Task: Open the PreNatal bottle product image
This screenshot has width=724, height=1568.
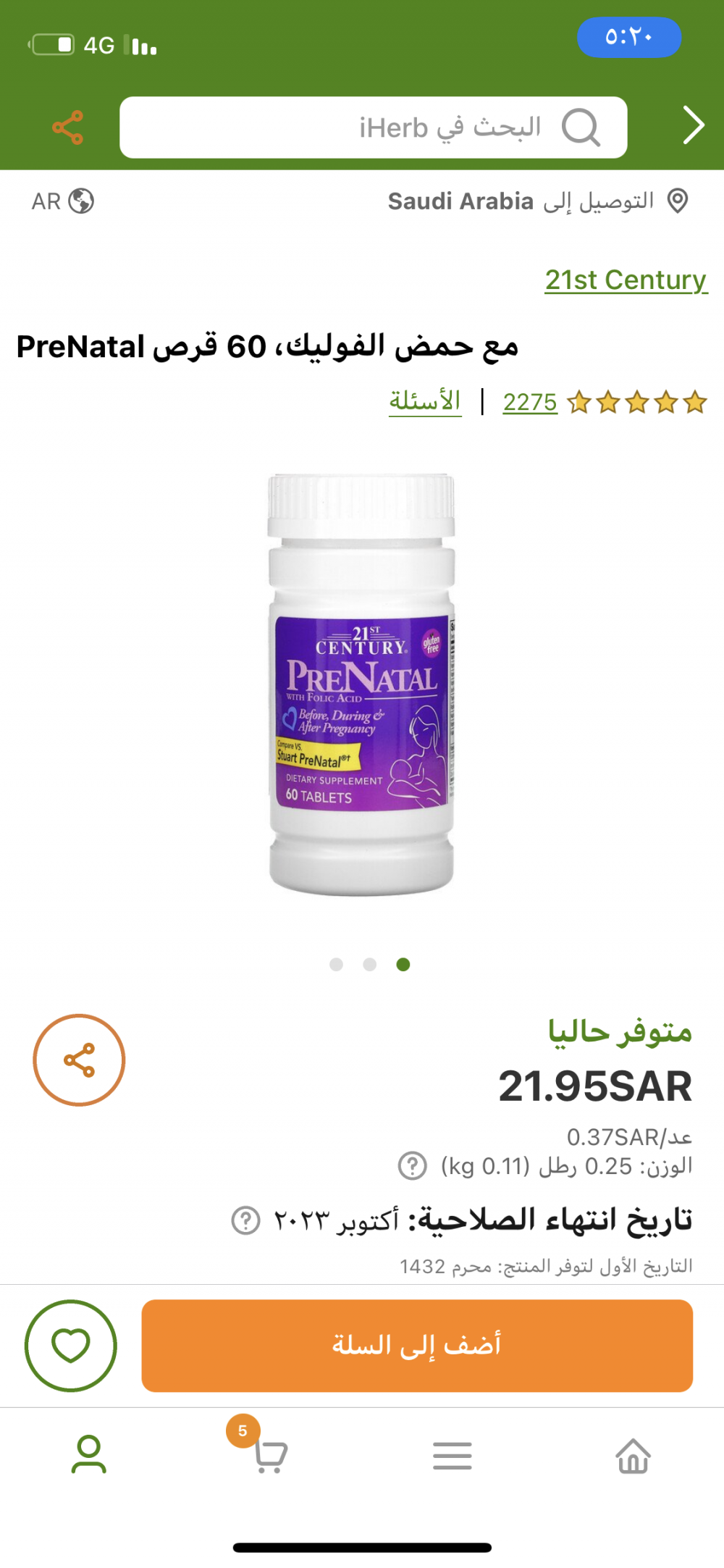Action: [x=361, y=684]
